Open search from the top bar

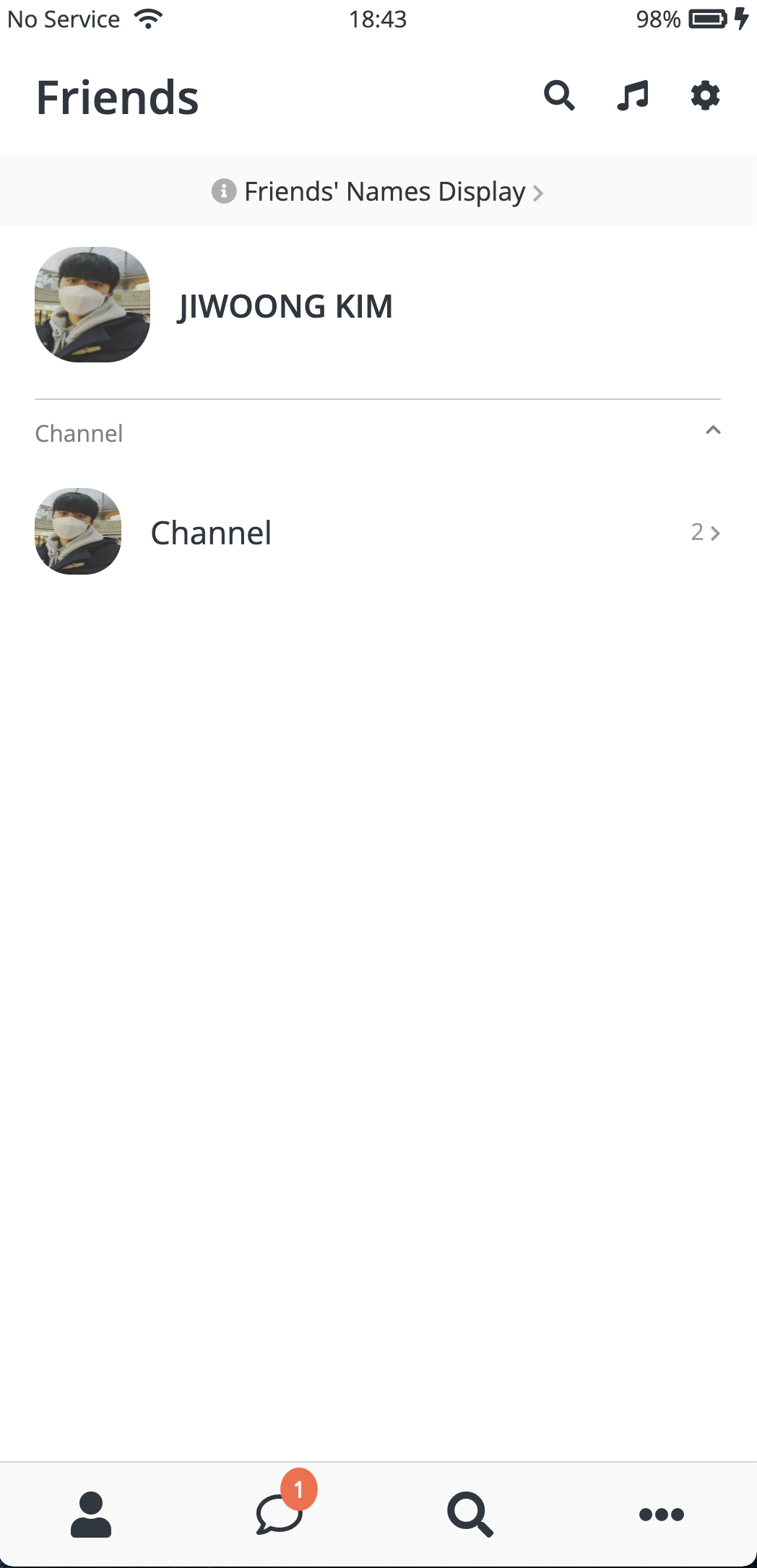(559, 95)
